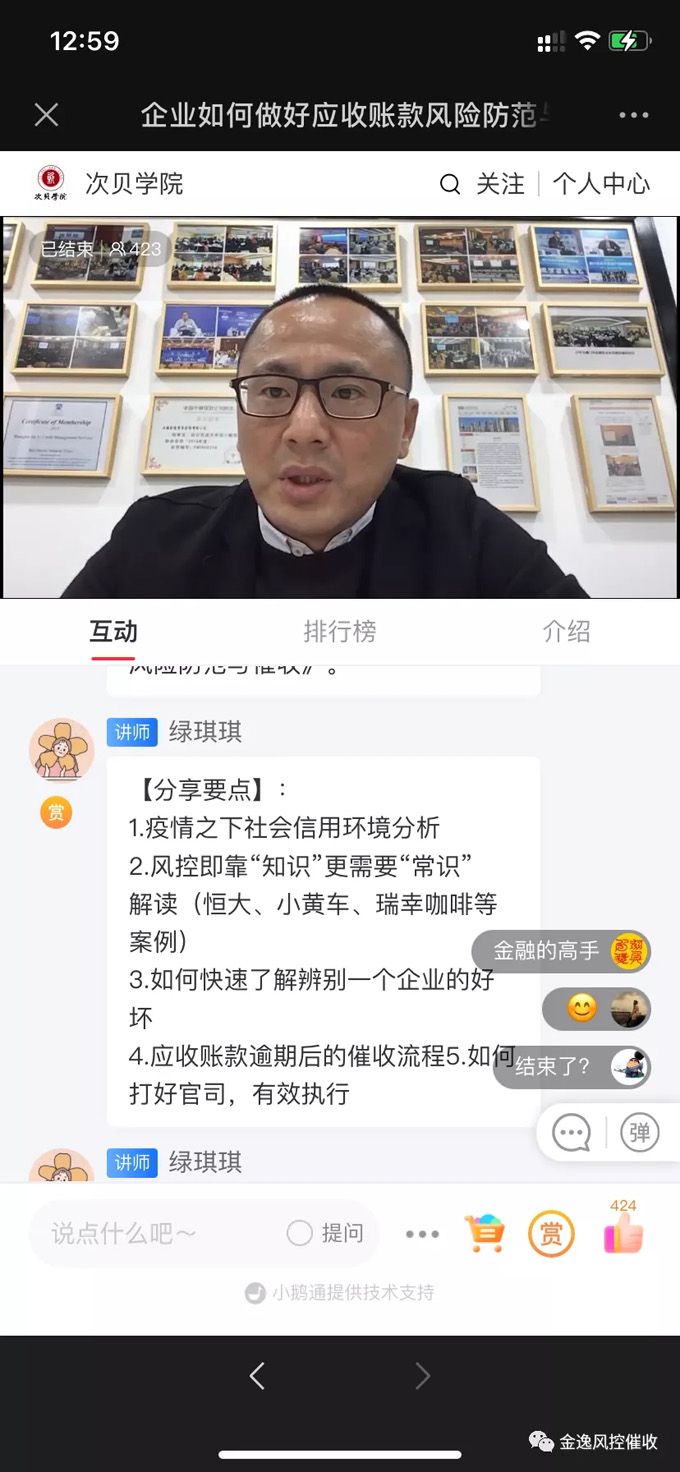680x1472 pixels.
Task: Open the live video player
Action: pyautogui.click(x=340, y=407)
